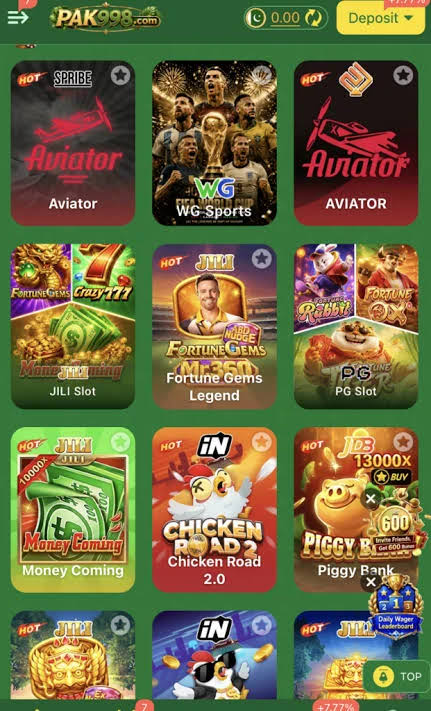Add Chicken Road 2.0 to favorites
This screenshot has height=711, width=431.
[262, 442]
